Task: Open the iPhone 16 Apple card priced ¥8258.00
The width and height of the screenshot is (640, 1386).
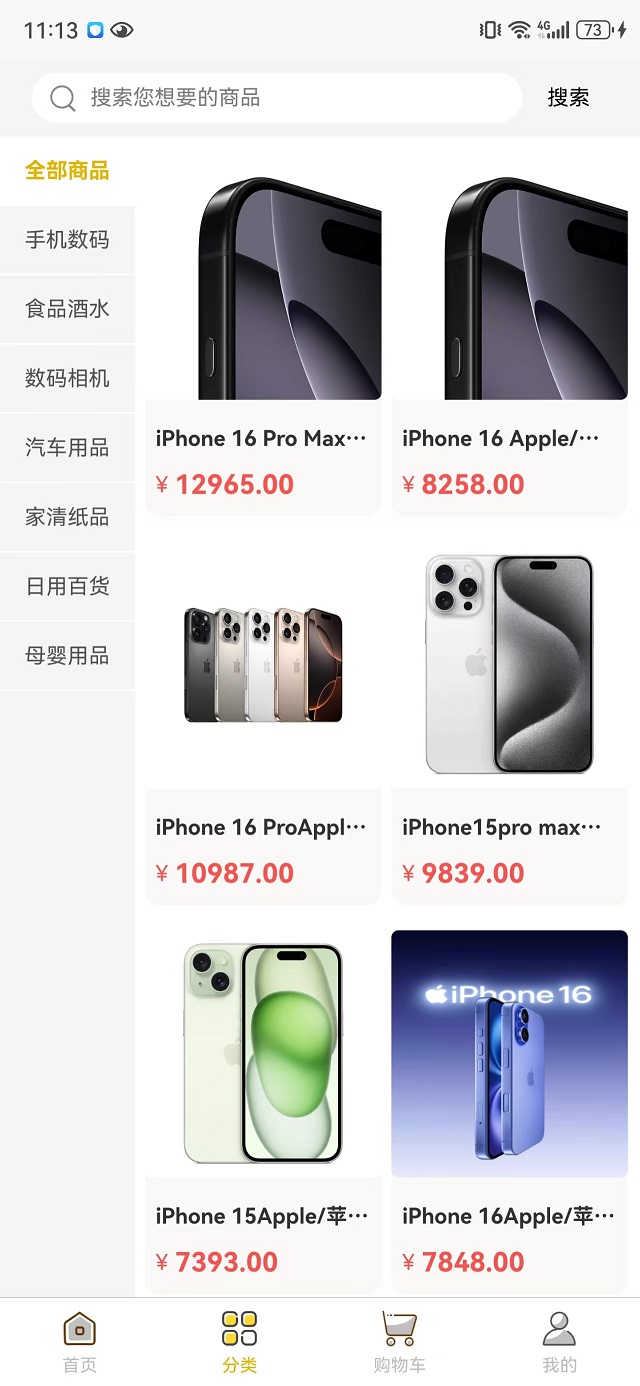Action: 509,340
